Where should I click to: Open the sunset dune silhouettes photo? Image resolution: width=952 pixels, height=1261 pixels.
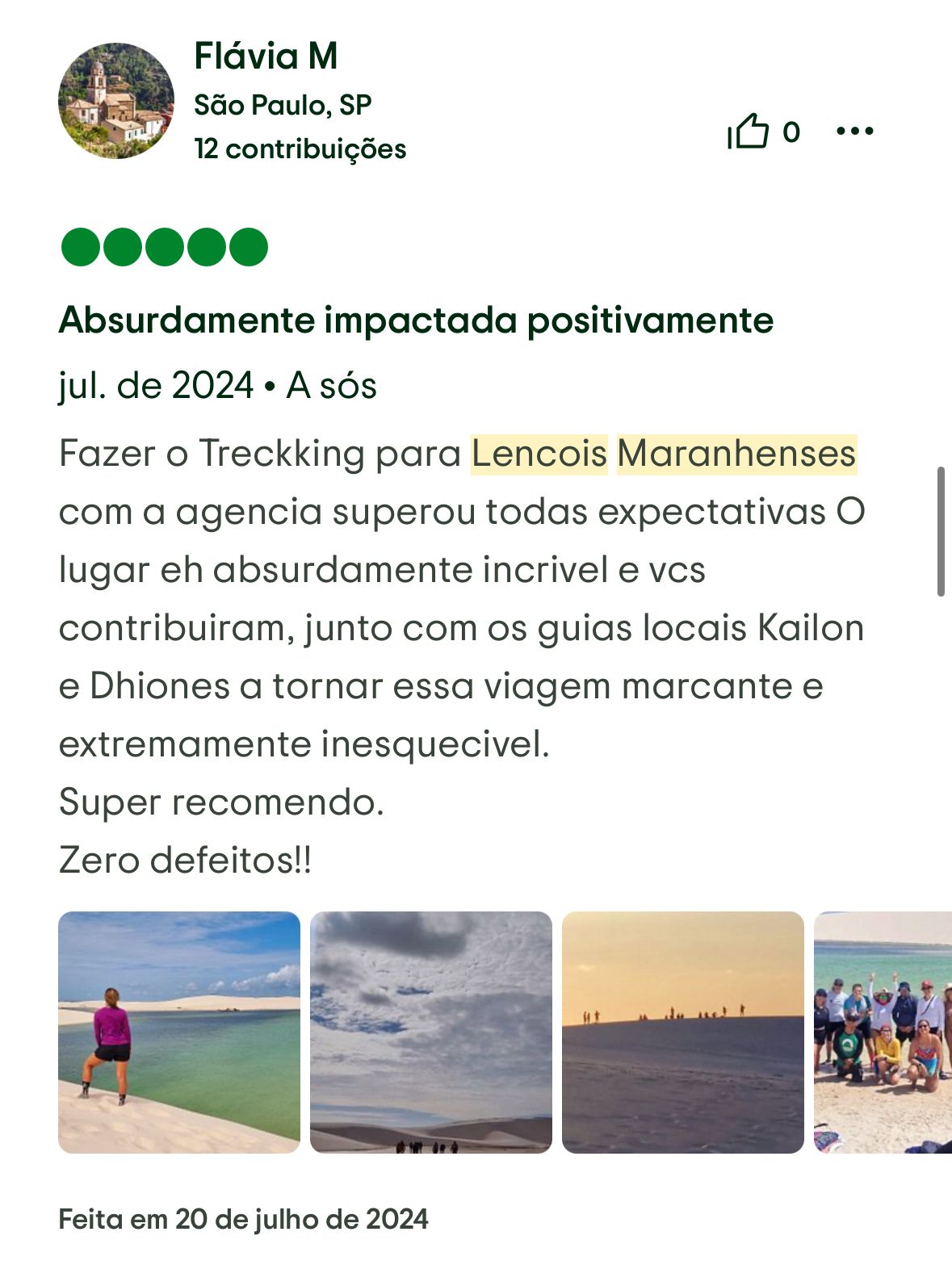click(x=683, y=1032)
